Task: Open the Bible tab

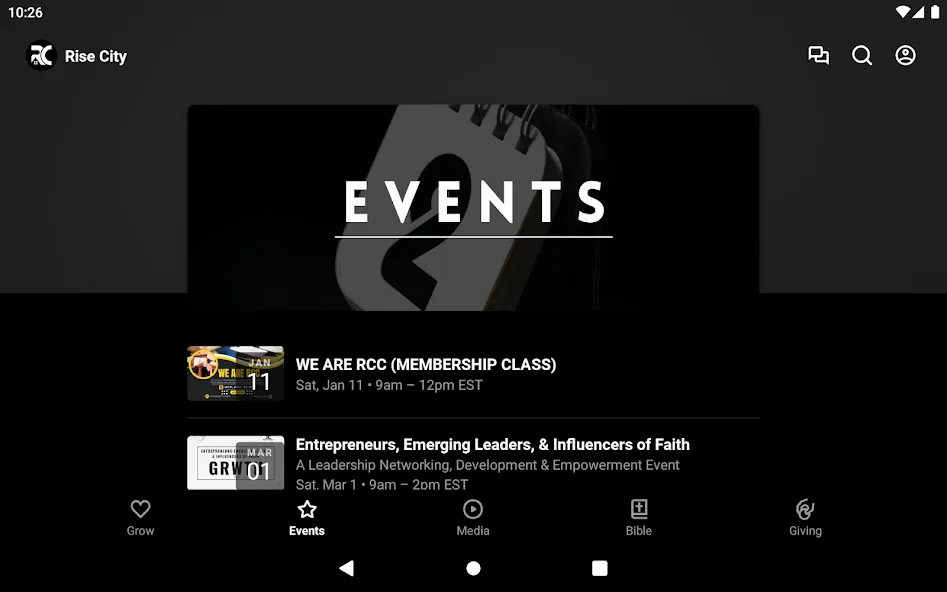Action: click(x=639, y=518)
